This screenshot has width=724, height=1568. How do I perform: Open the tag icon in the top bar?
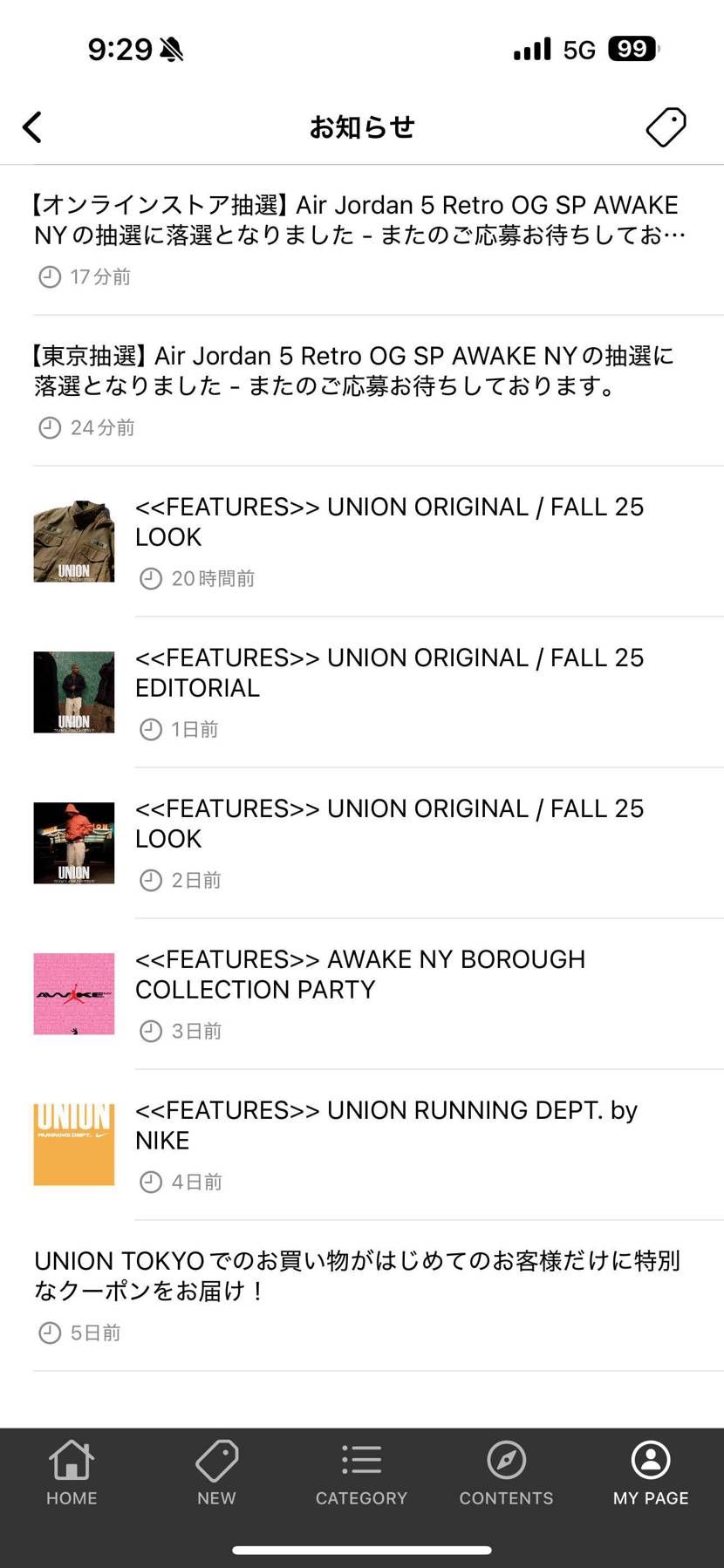tap(666, 127)
